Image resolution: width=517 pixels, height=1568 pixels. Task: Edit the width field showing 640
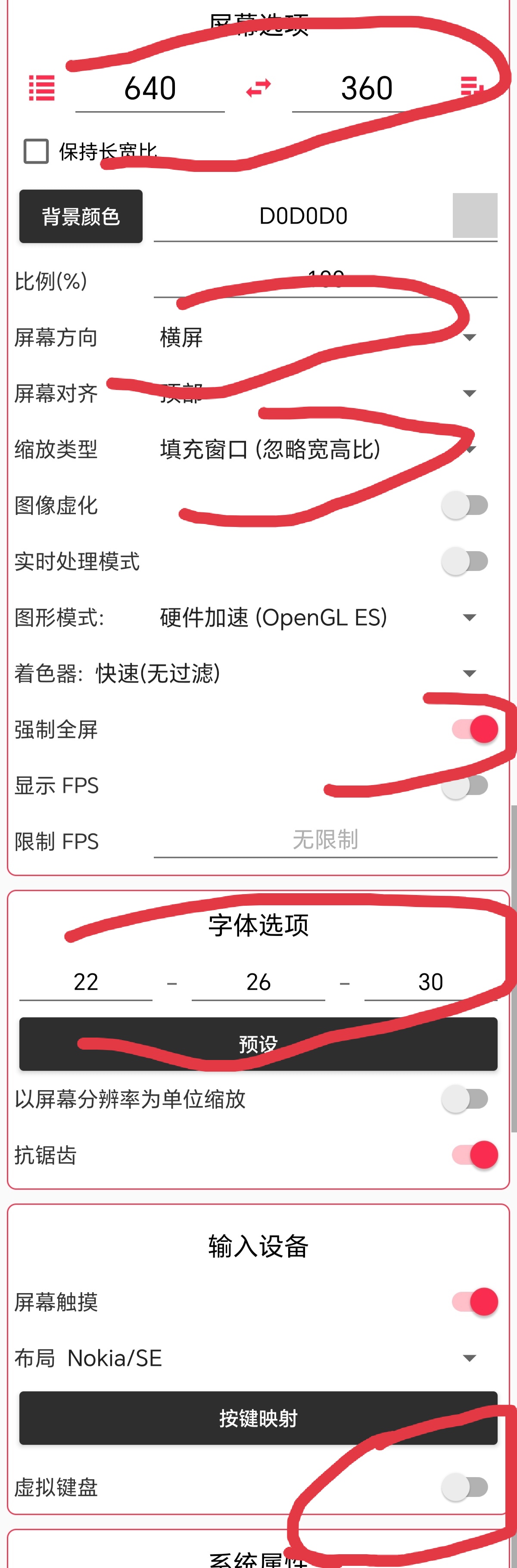[x=150, y=89]
